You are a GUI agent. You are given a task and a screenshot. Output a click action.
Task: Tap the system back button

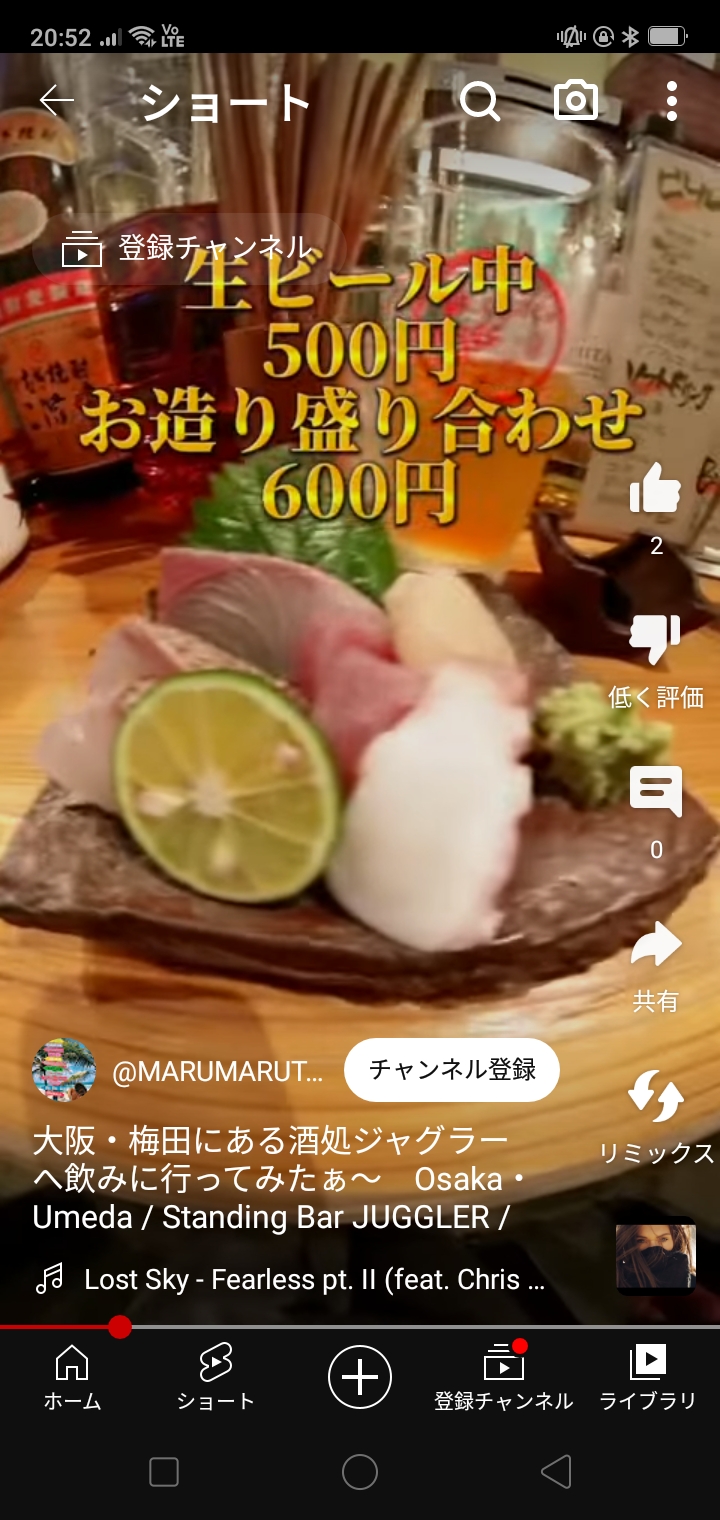[556, 1471]
